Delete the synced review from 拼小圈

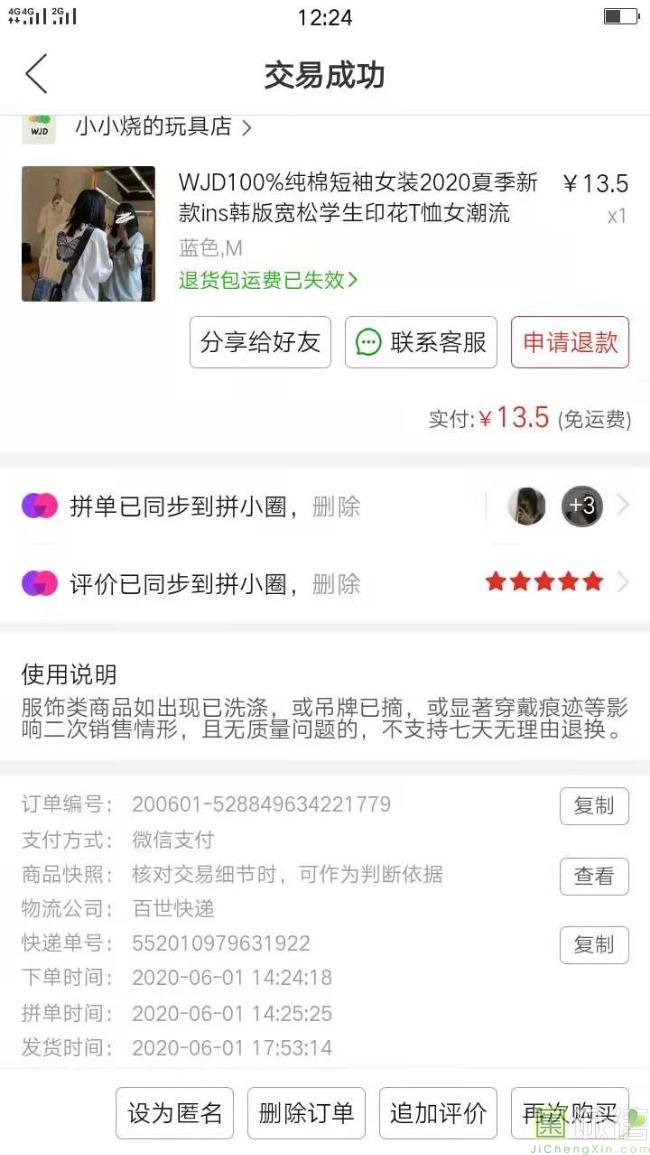336,584
